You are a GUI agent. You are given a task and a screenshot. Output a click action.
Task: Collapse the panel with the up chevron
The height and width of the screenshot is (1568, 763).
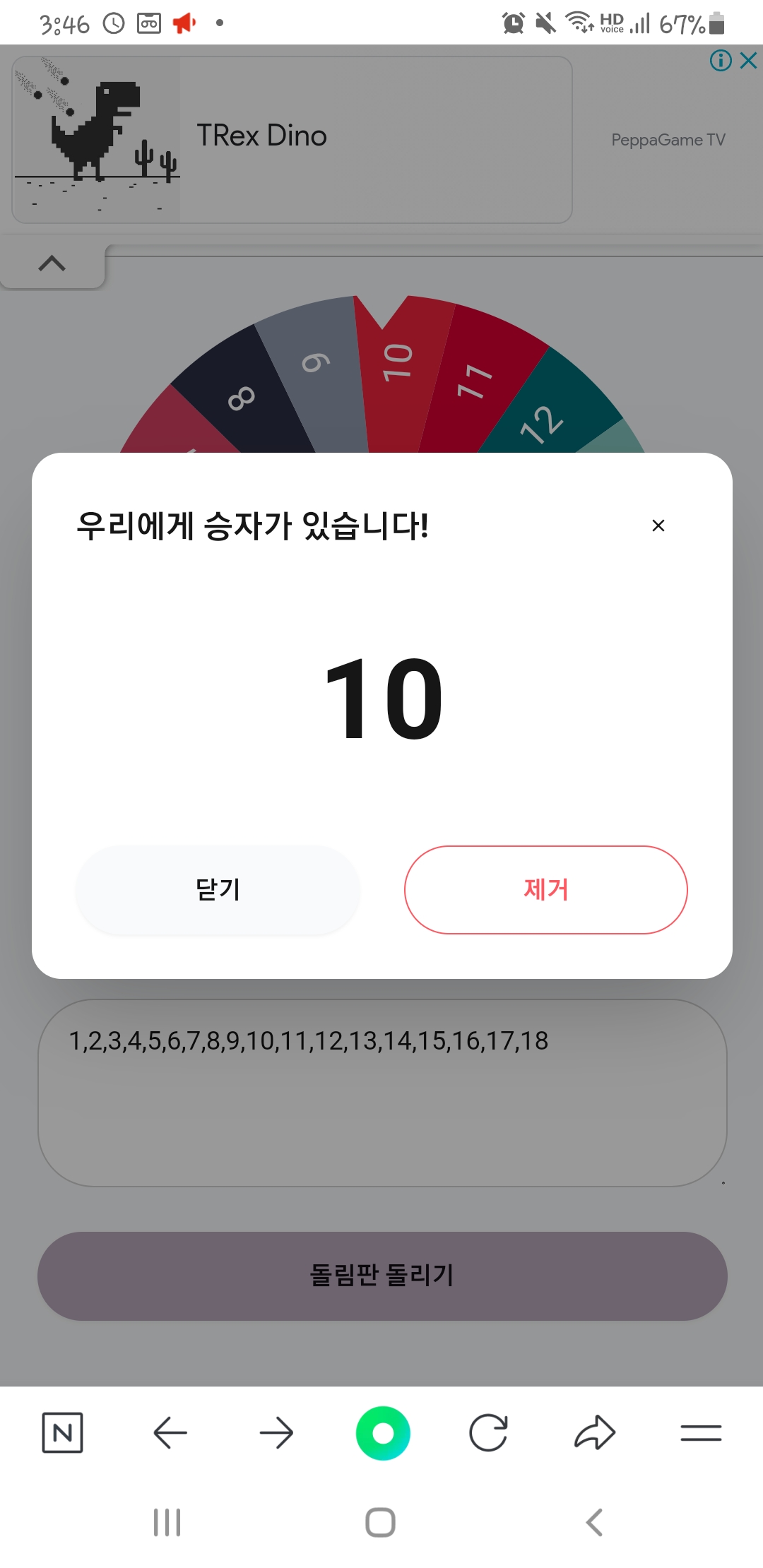click(52, 264)
